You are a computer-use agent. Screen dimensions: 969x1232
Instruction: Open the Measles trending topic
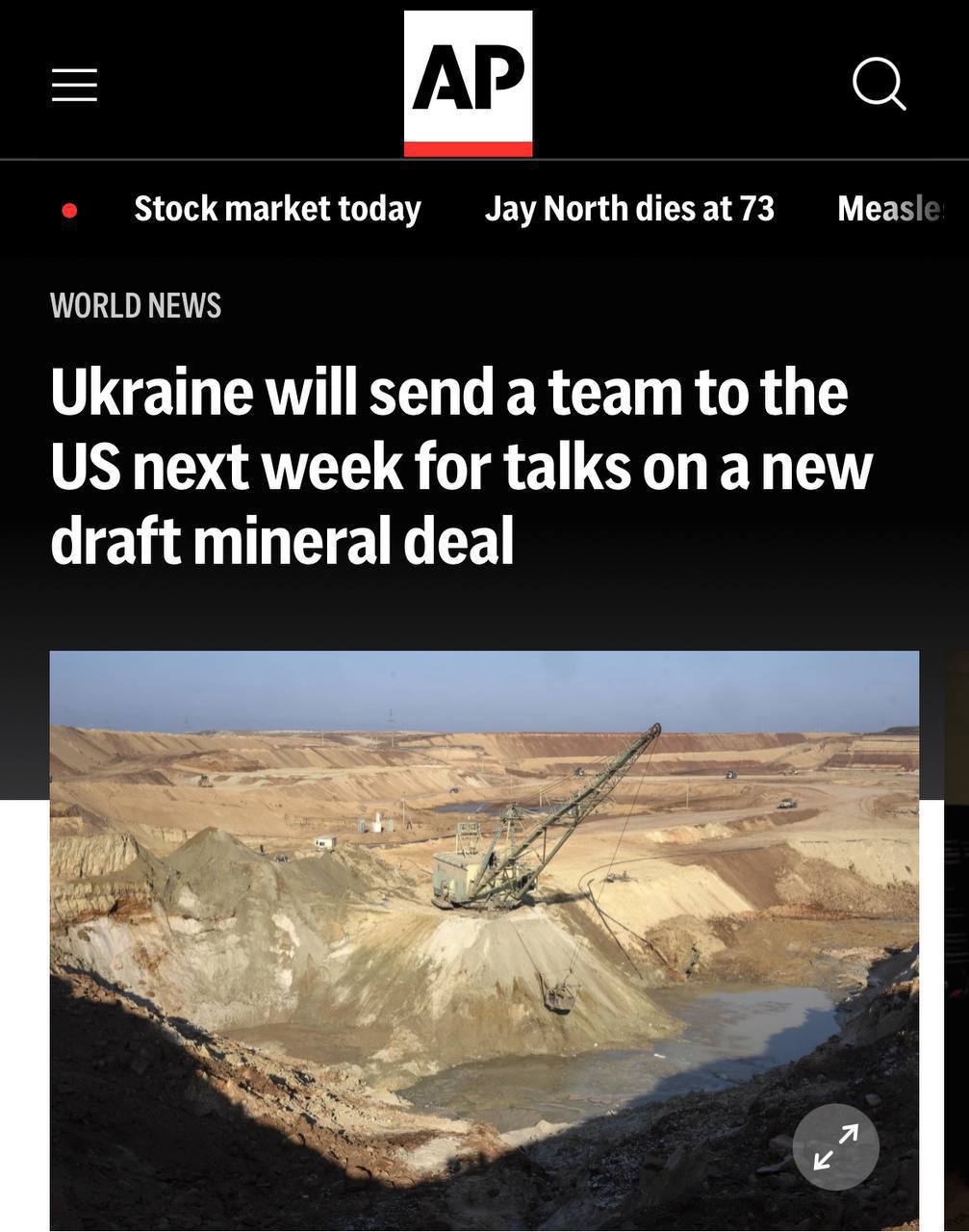(x=891, y=209)
